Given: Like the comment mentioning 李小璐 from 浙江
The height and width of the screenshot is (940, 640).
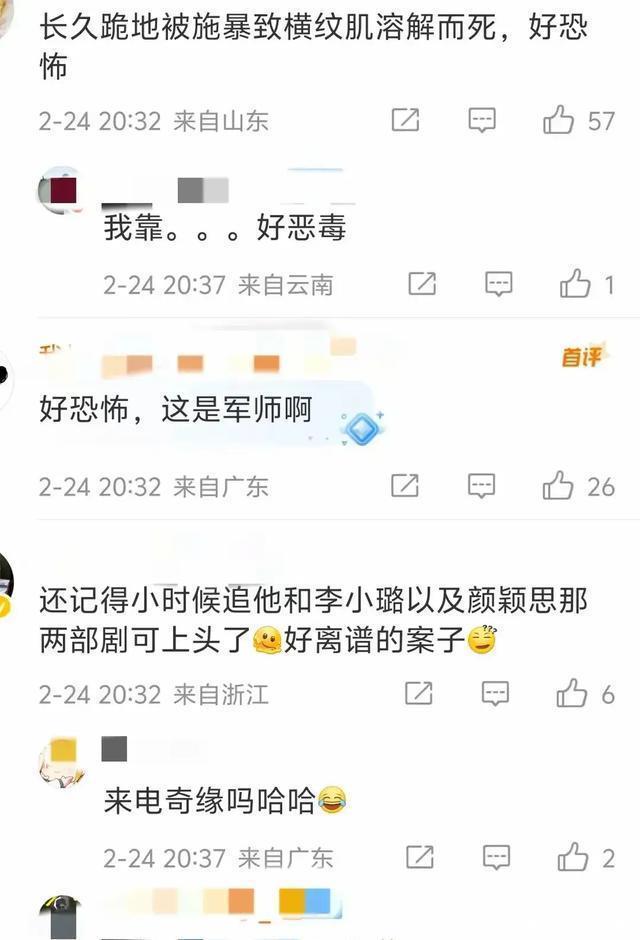Looking at the screenshot, I should [x=571, y=693].
